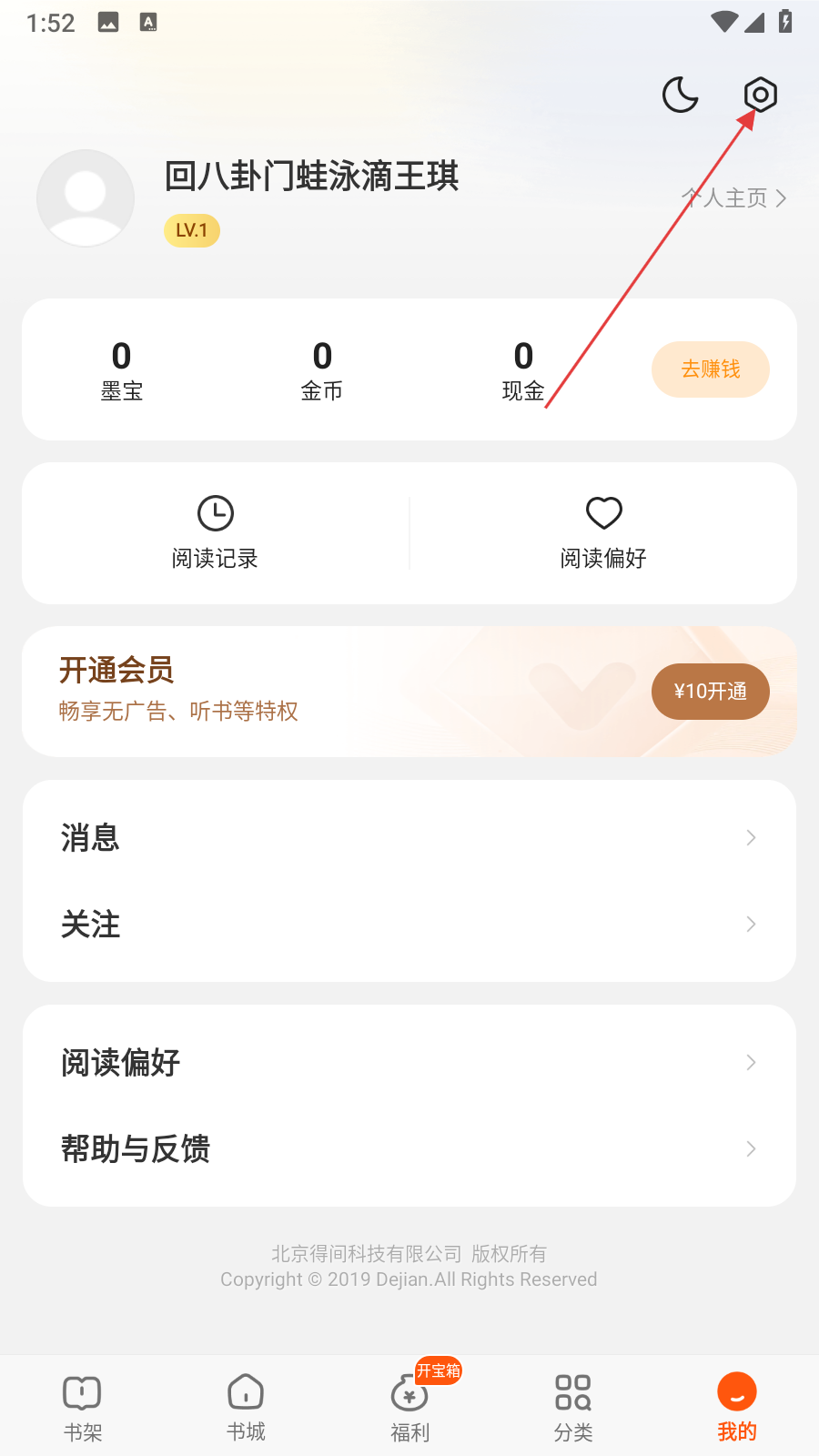Switch to the 分类 categories tab
819x1456 pixels.
[573, 1407]
